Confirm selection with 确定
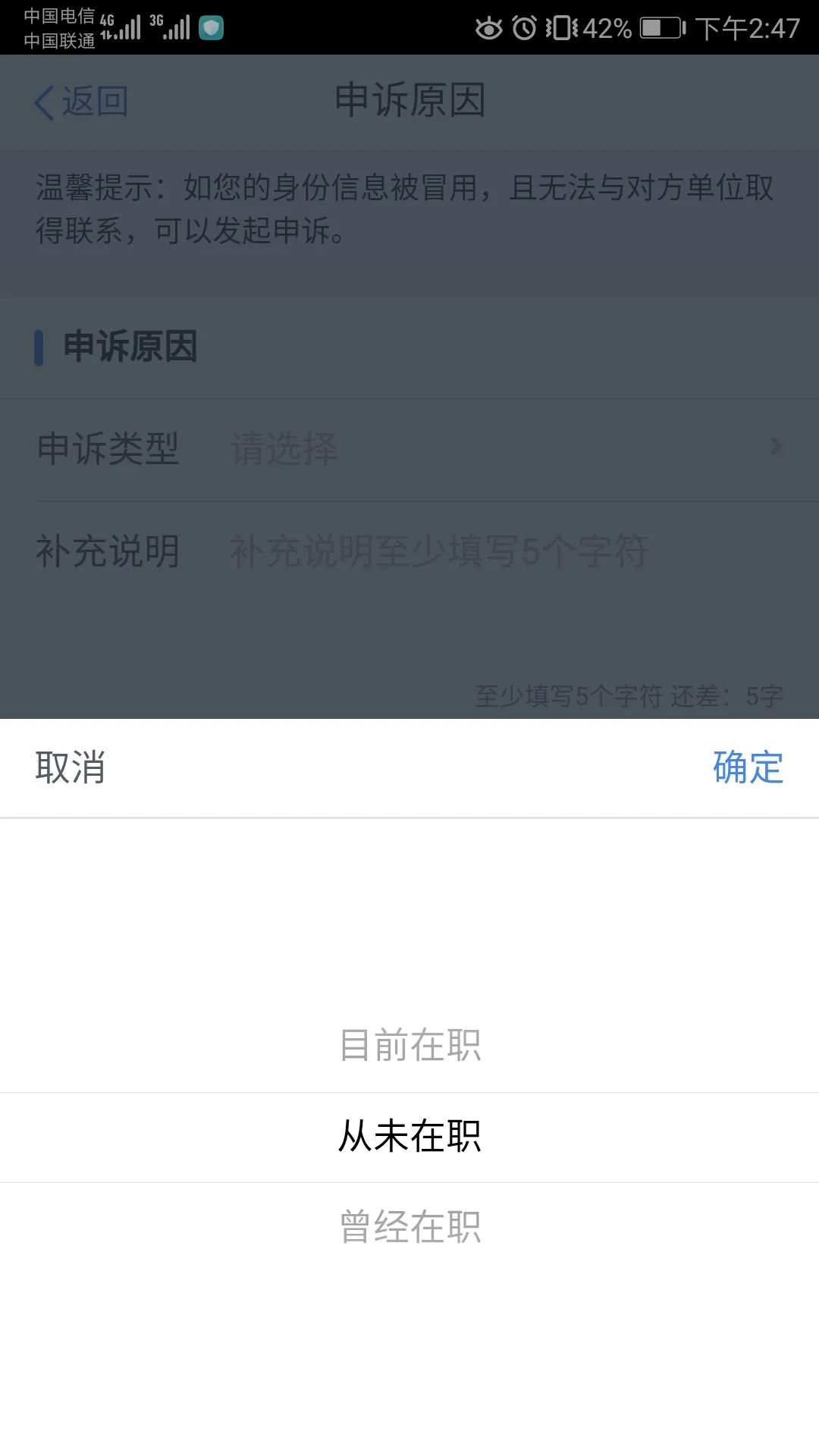Screen dimensions: 819x1456 (747, 767)
